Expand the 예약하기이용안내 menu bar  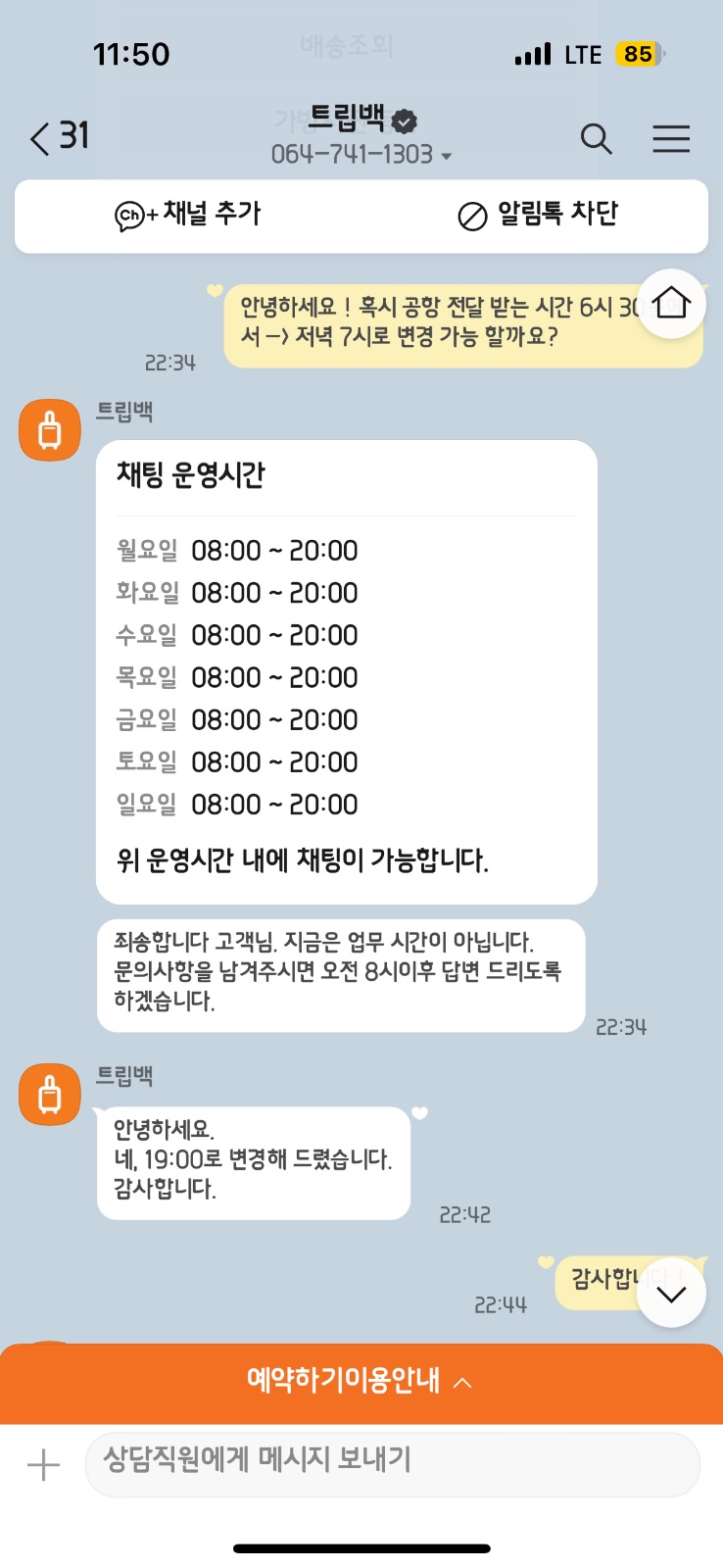coord(361,1381)
